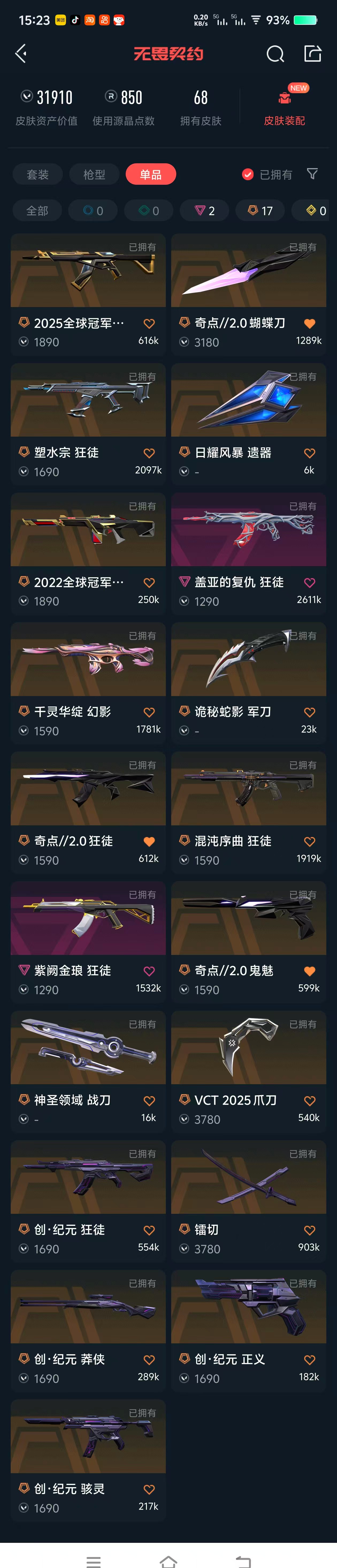Open the funnel filter icon
The width and height of the screenshot is (337, 1568).
tap(312, 174)
